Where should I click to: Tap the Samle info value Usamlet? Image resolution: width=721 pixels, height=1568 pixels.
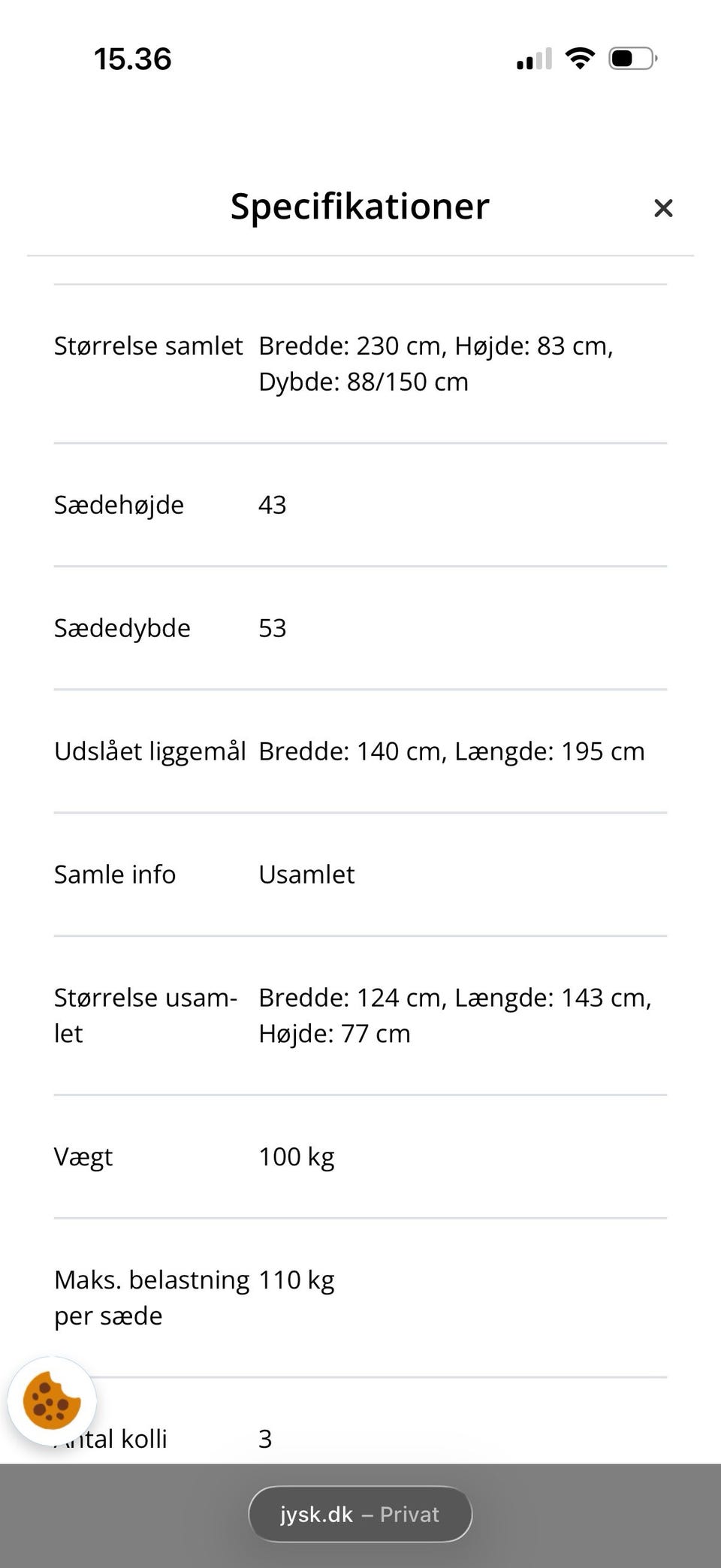pyautogui.click(x=306, y=875)
